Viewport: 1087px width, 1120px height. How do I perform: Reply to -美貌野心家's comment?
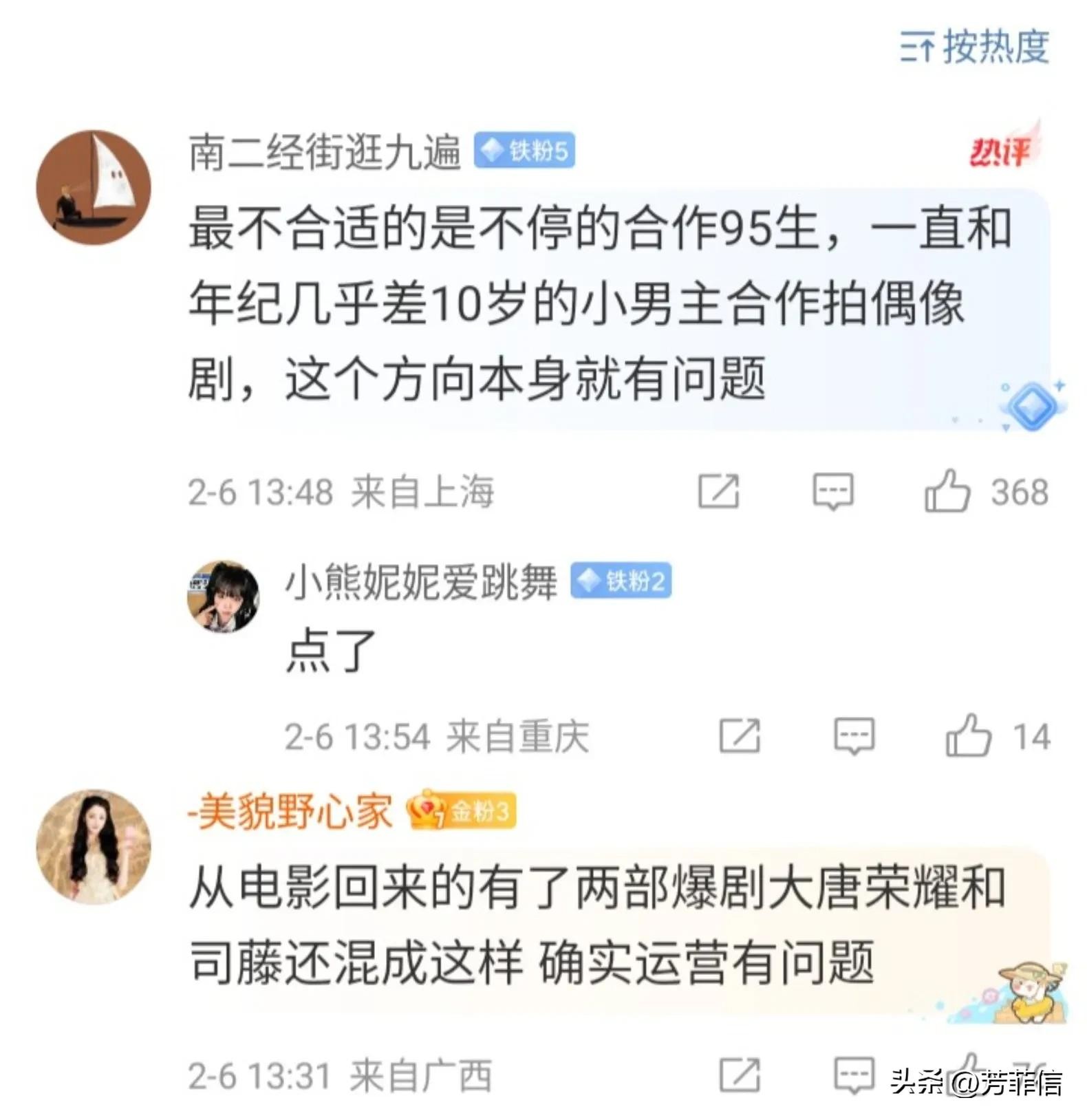coord(854,1074)
